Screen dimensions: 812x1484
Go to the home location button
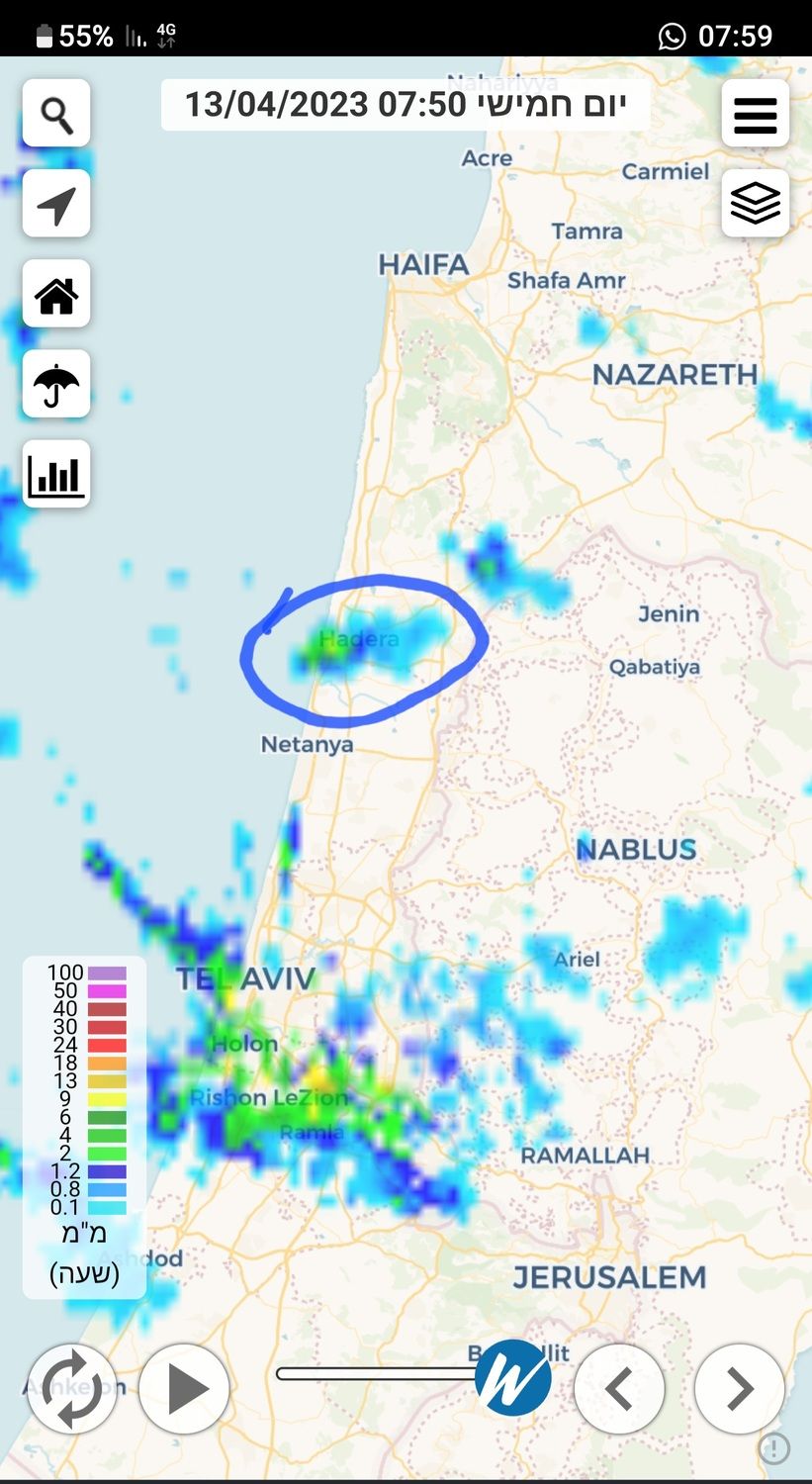(x=56, y=294)
